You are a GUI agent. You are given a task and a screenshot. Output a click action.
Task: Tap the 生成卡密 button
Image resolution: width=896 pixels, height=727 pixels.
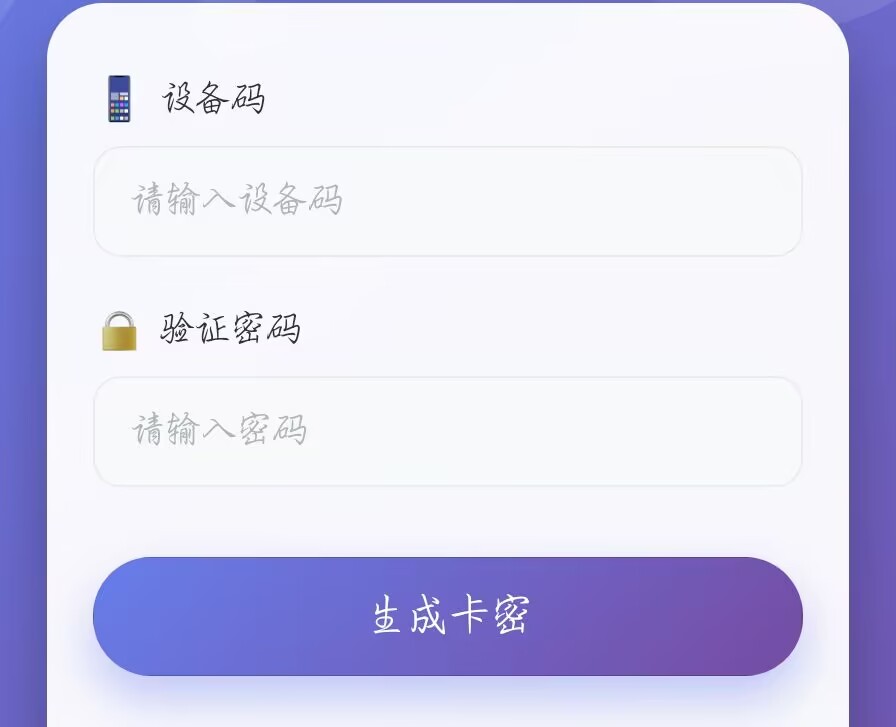click(447, 616)
